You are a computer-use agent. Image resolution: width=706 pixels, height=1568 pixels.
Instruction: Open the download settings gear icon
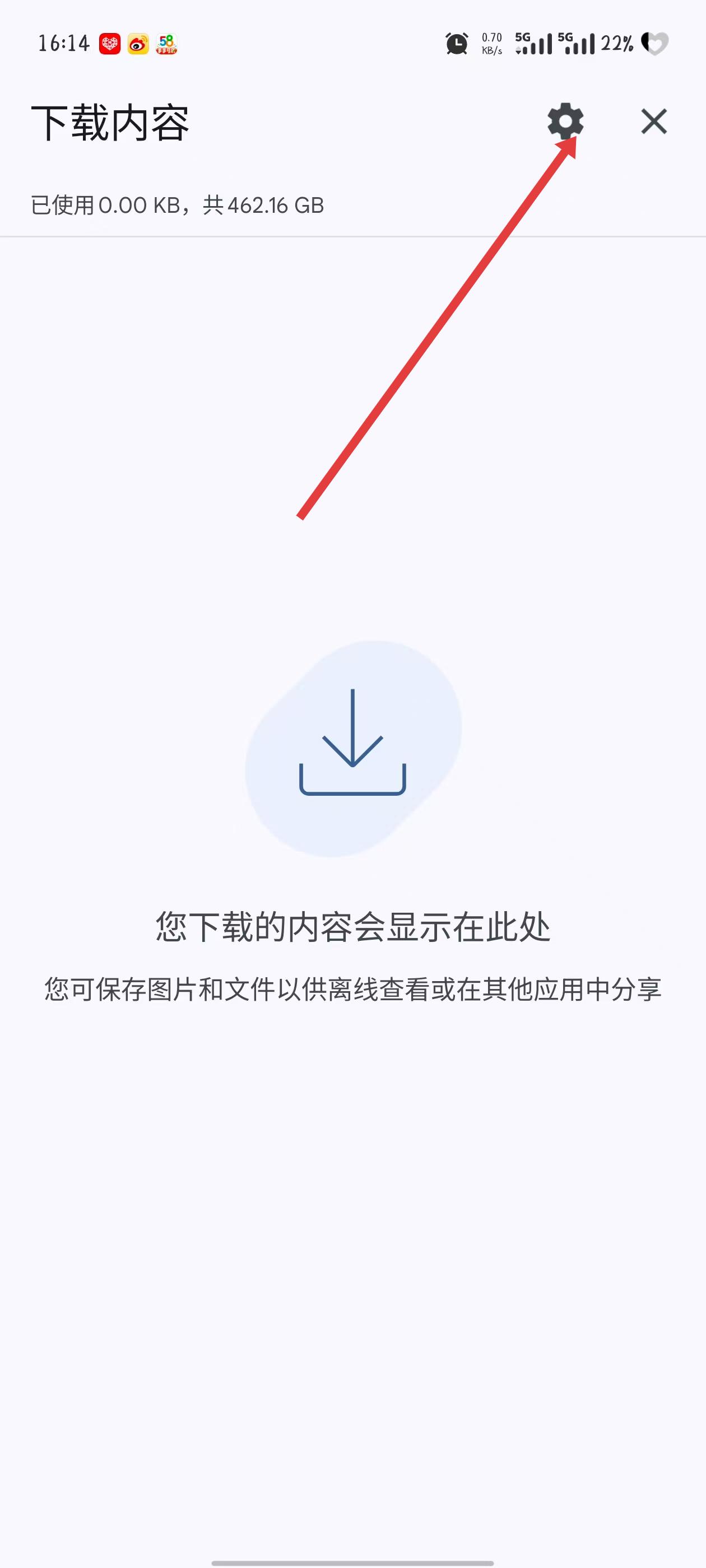point(565,121)
